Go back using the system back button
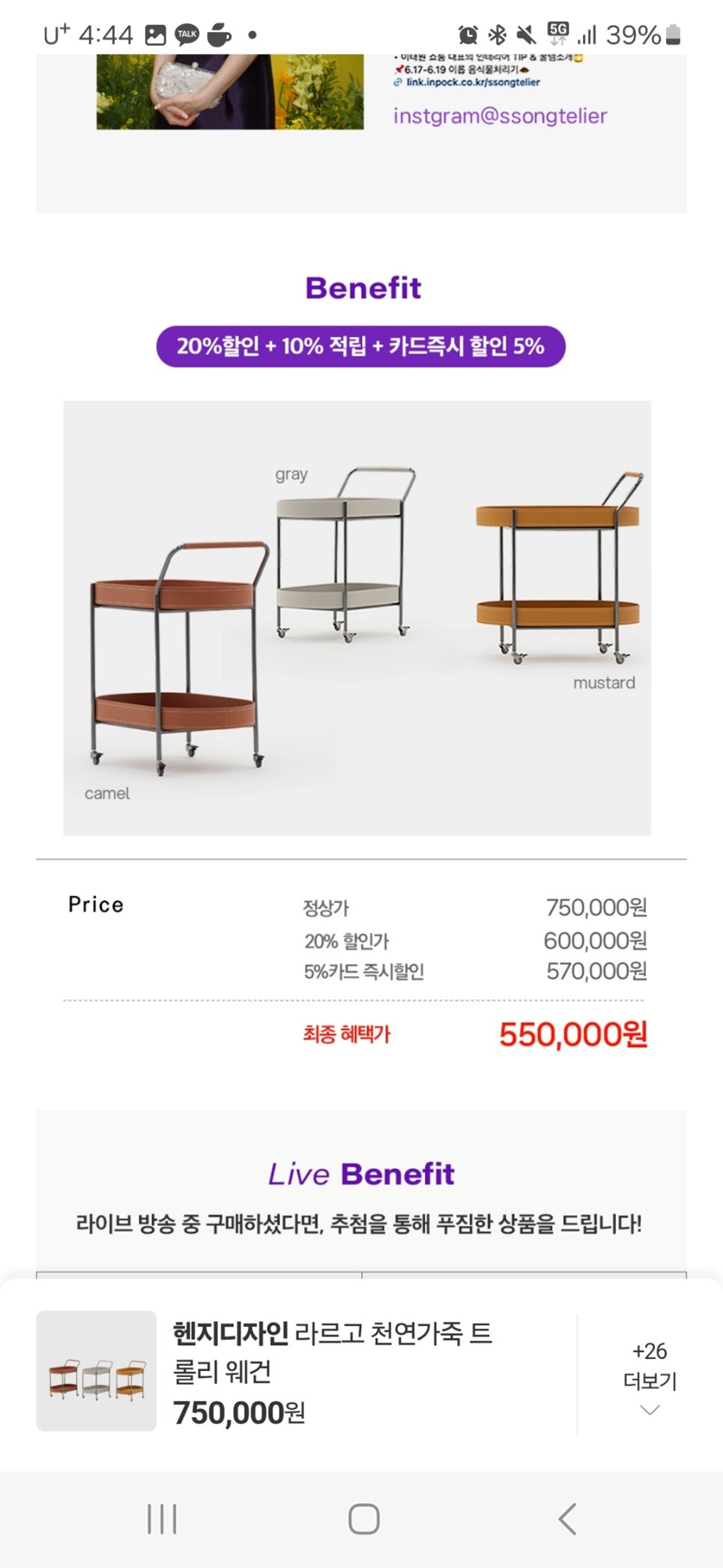The width and height of the screenshot is (723, 1568). pyautogui.click(x=567, y=1519)
